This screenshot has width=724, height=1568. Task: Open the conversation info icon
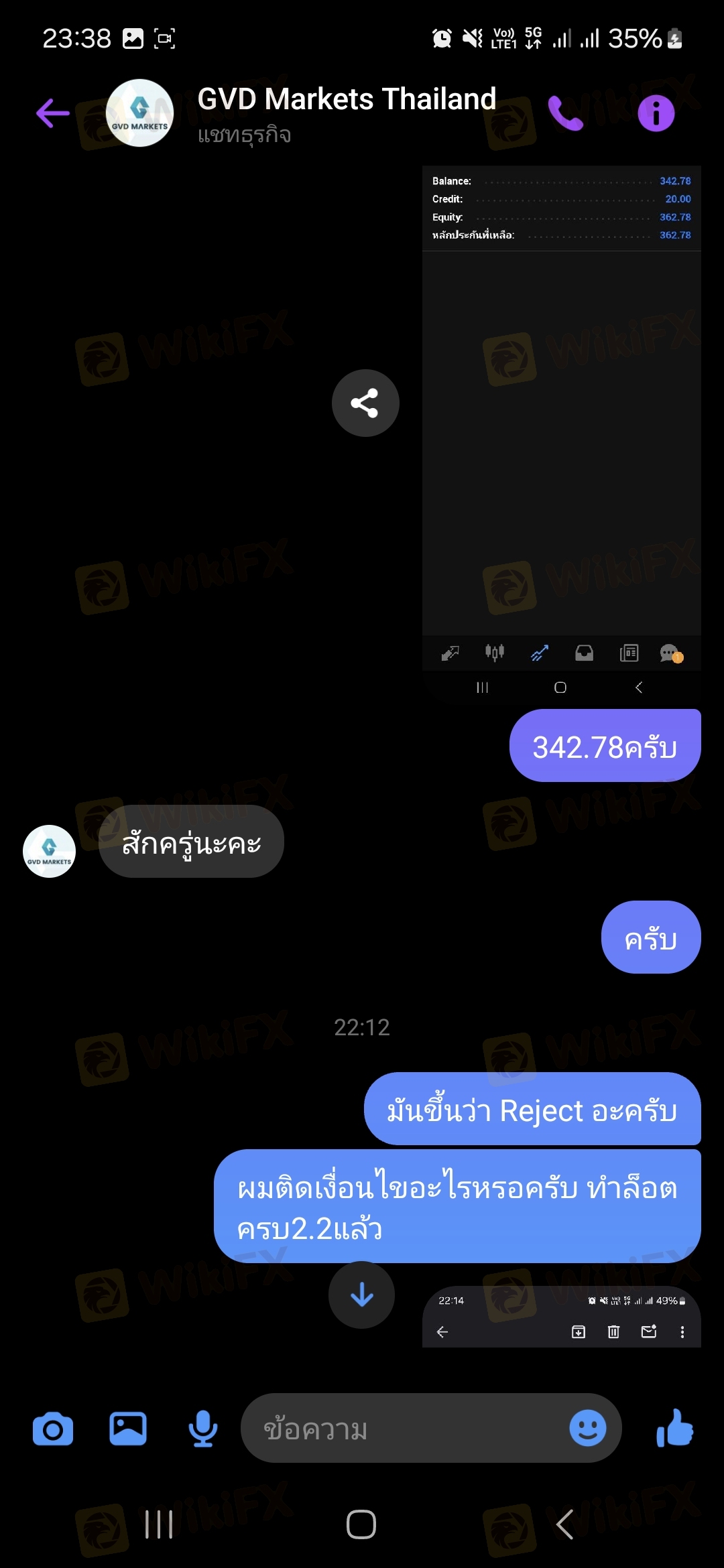tap(656, 113)
